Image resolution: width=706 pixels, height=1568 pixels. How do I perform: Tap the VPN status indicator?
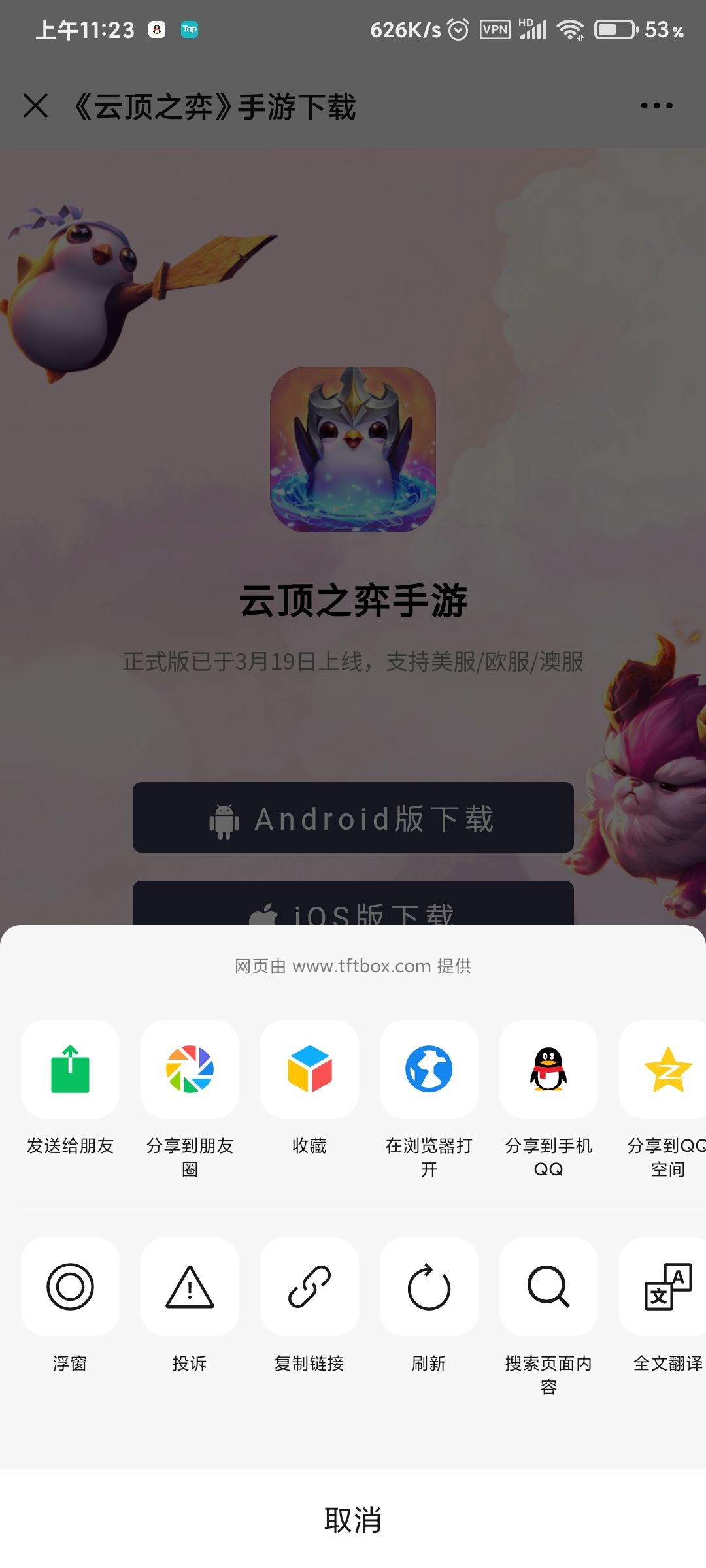tap(495, 29)
